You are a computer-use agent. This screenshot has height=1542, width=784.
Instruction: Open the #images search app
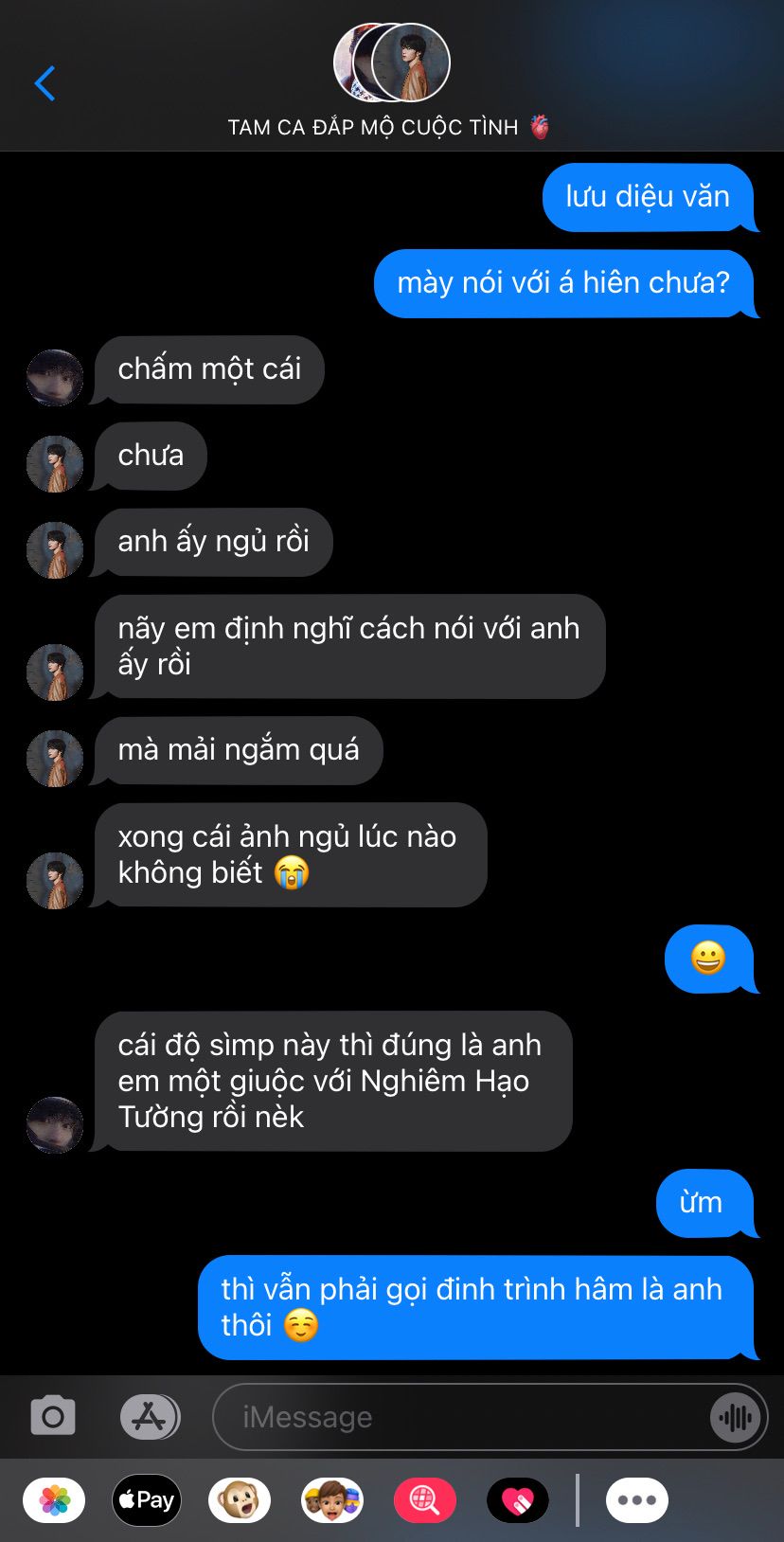tap(425, 1500)
